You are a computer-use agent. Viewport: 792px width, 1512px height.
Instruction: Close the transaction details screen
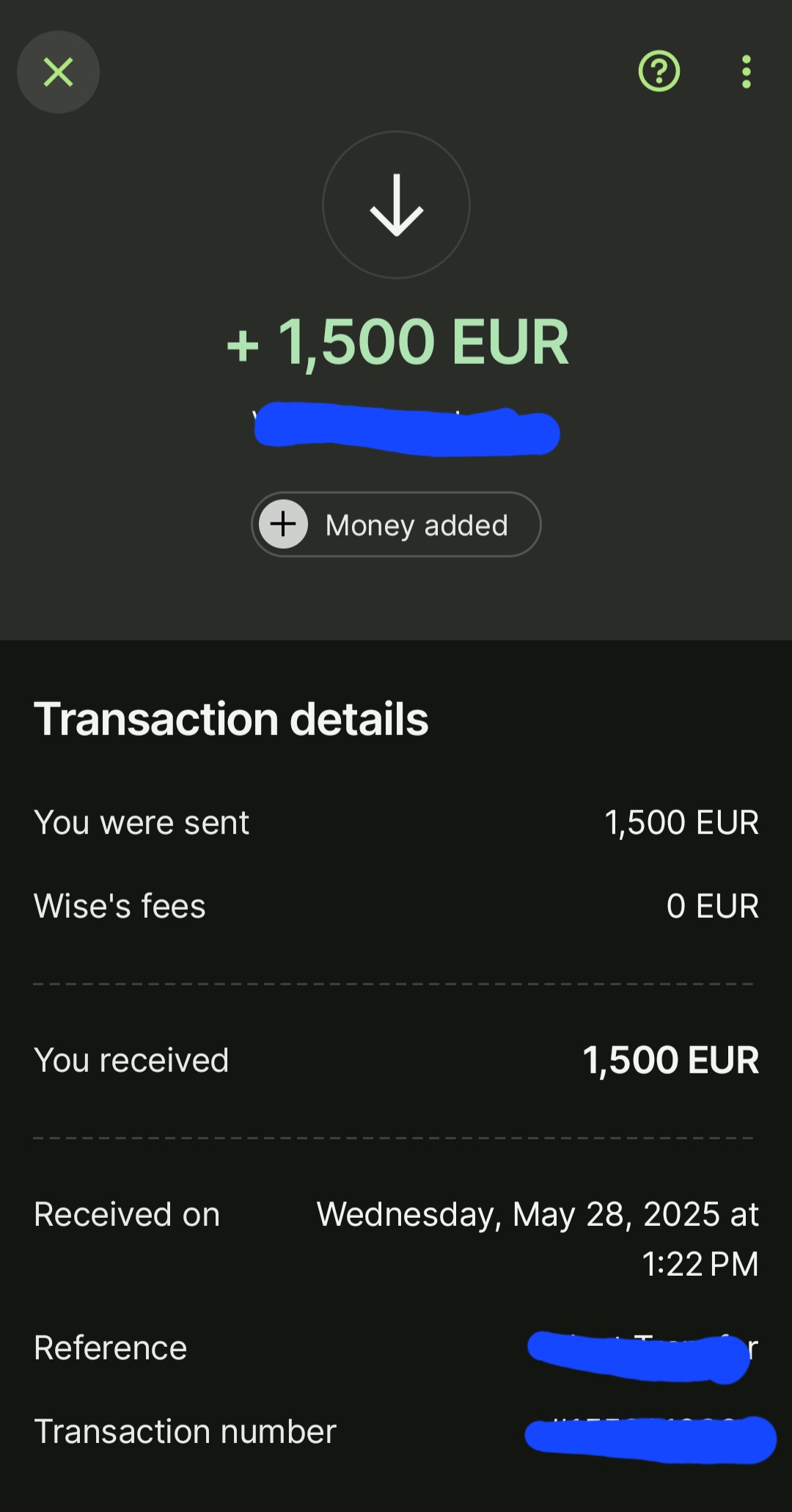coord(58,72)
